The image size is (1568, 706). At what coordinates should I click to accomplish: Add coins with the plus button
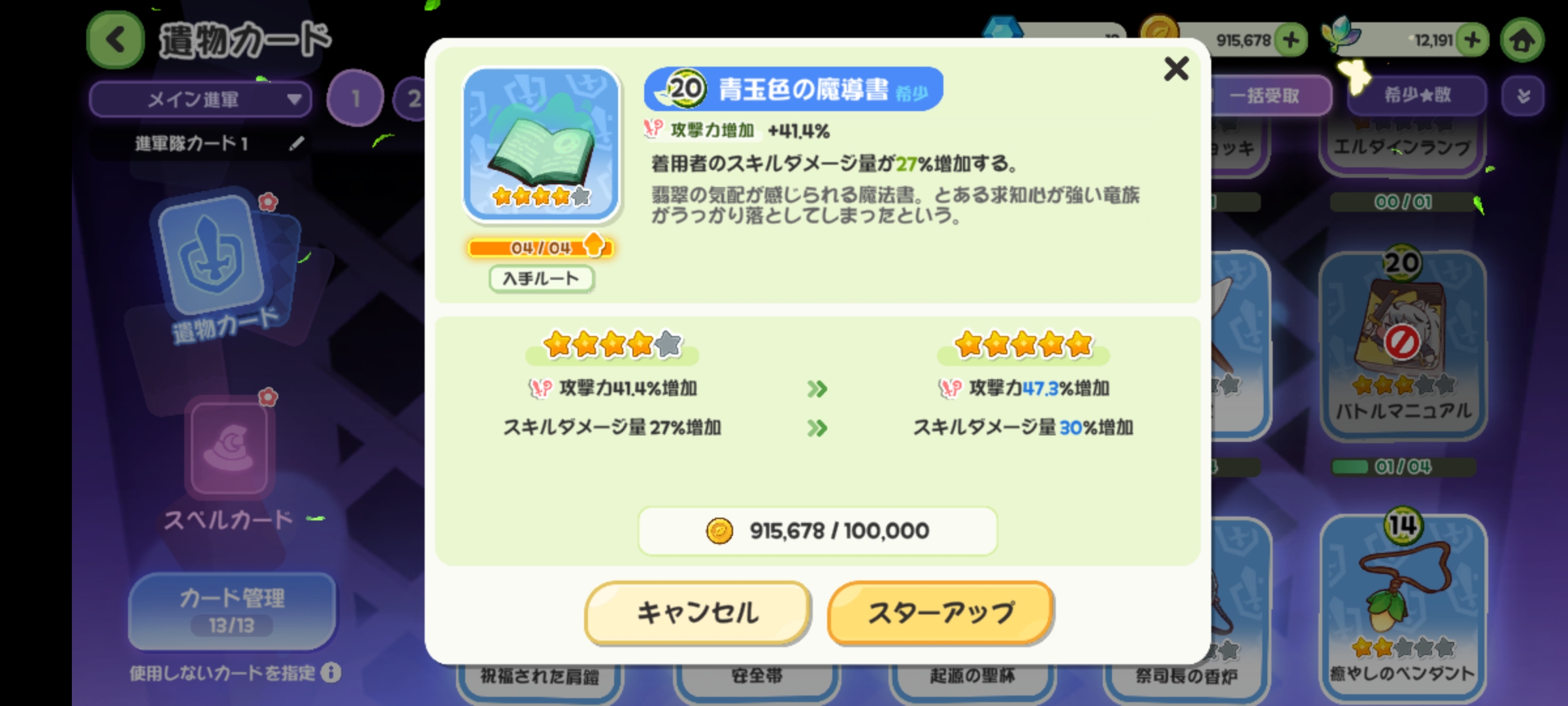[x=1290, y=41]
